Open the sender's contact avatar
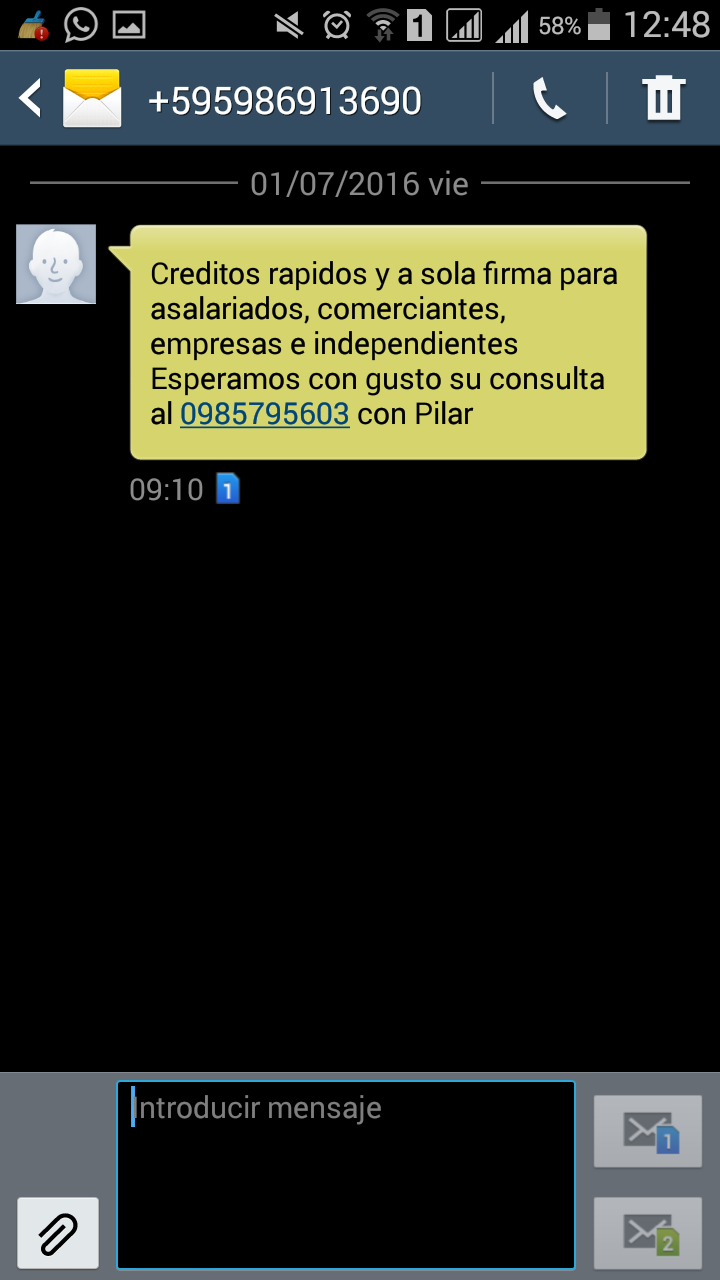This screenshot has height=1280, width=720. tap(56, 264)
